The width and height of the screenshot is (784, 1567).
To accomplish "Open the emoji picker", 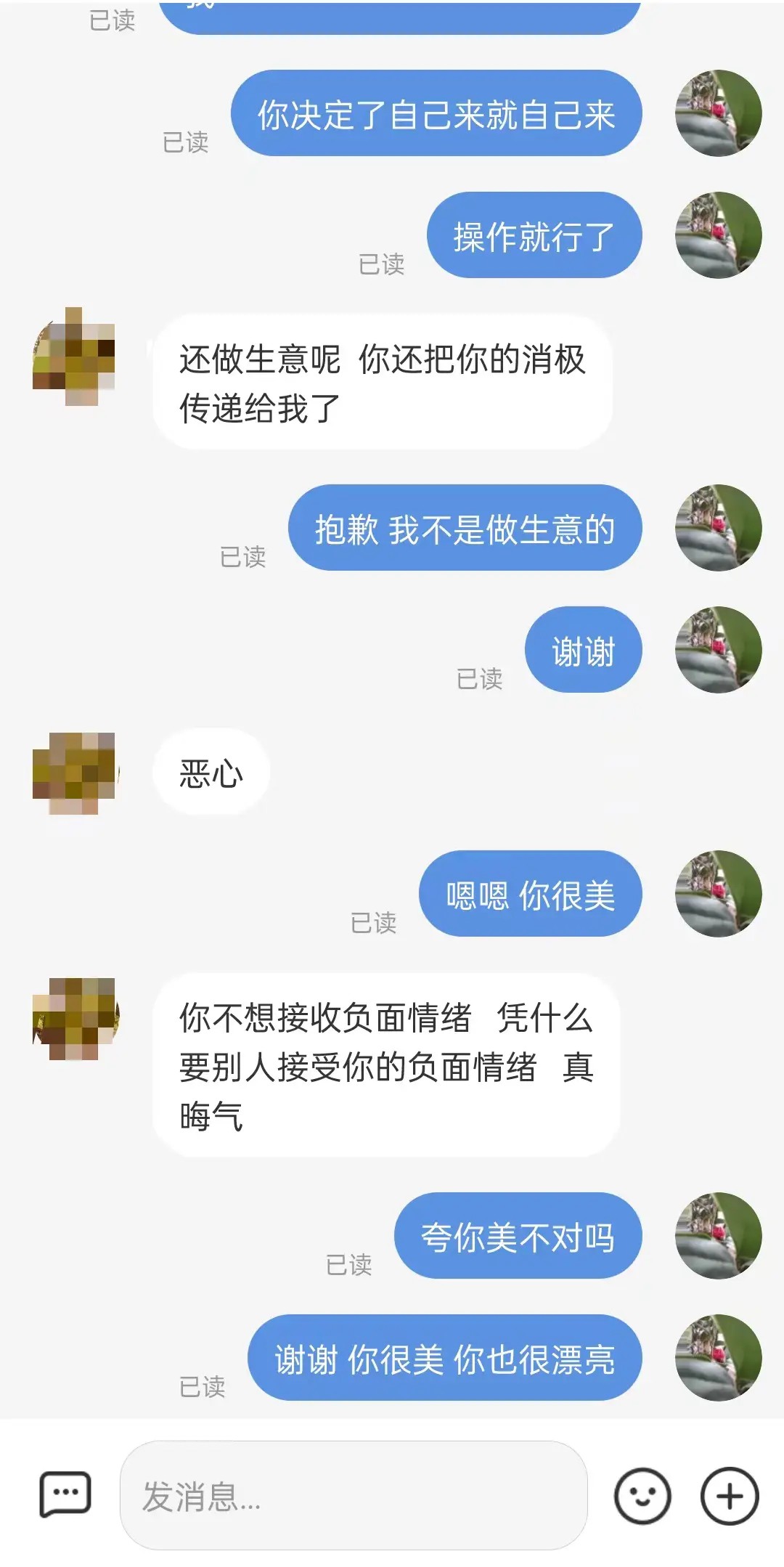I will 642,1496.
